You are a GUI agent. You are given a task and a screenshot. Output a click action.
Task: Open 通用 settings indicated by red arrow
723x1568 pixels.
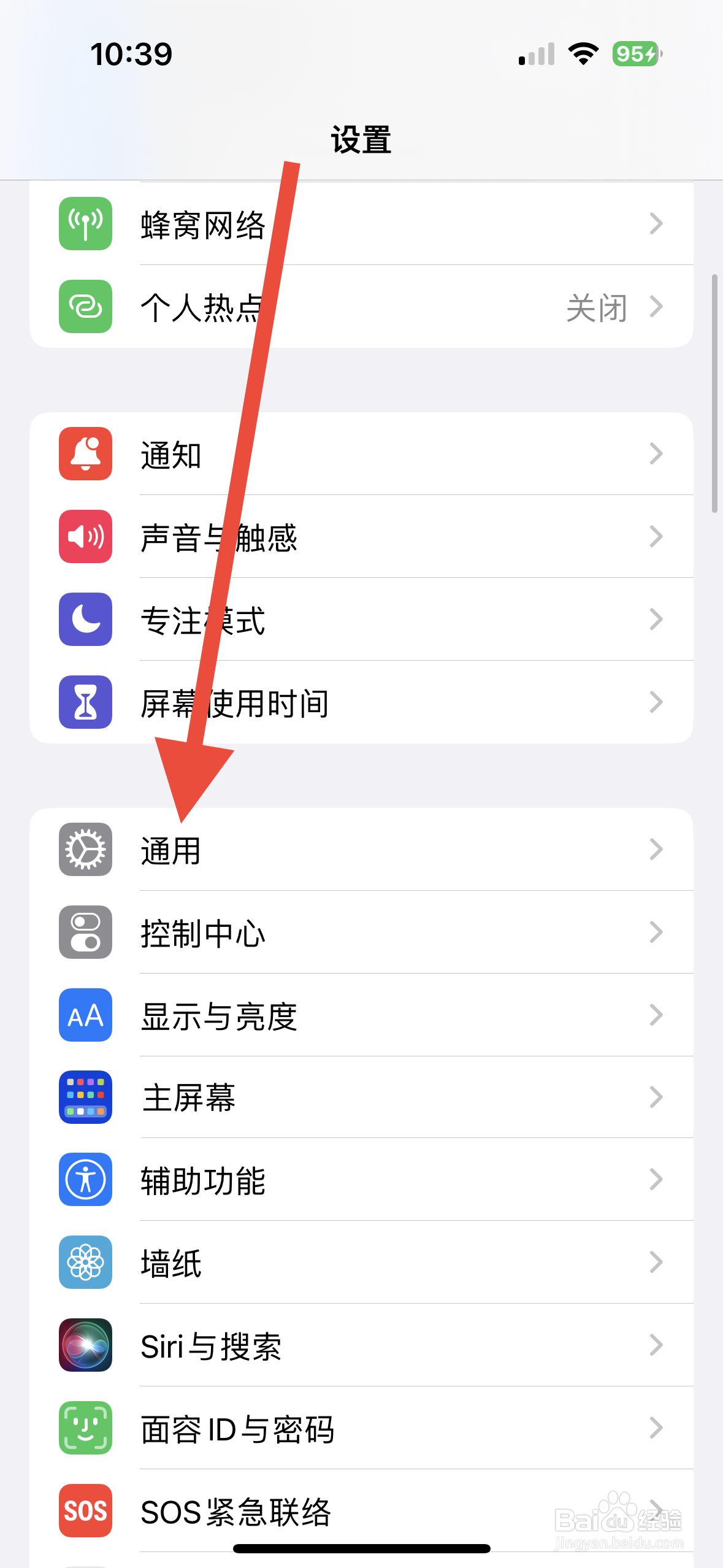coord(362,850)
